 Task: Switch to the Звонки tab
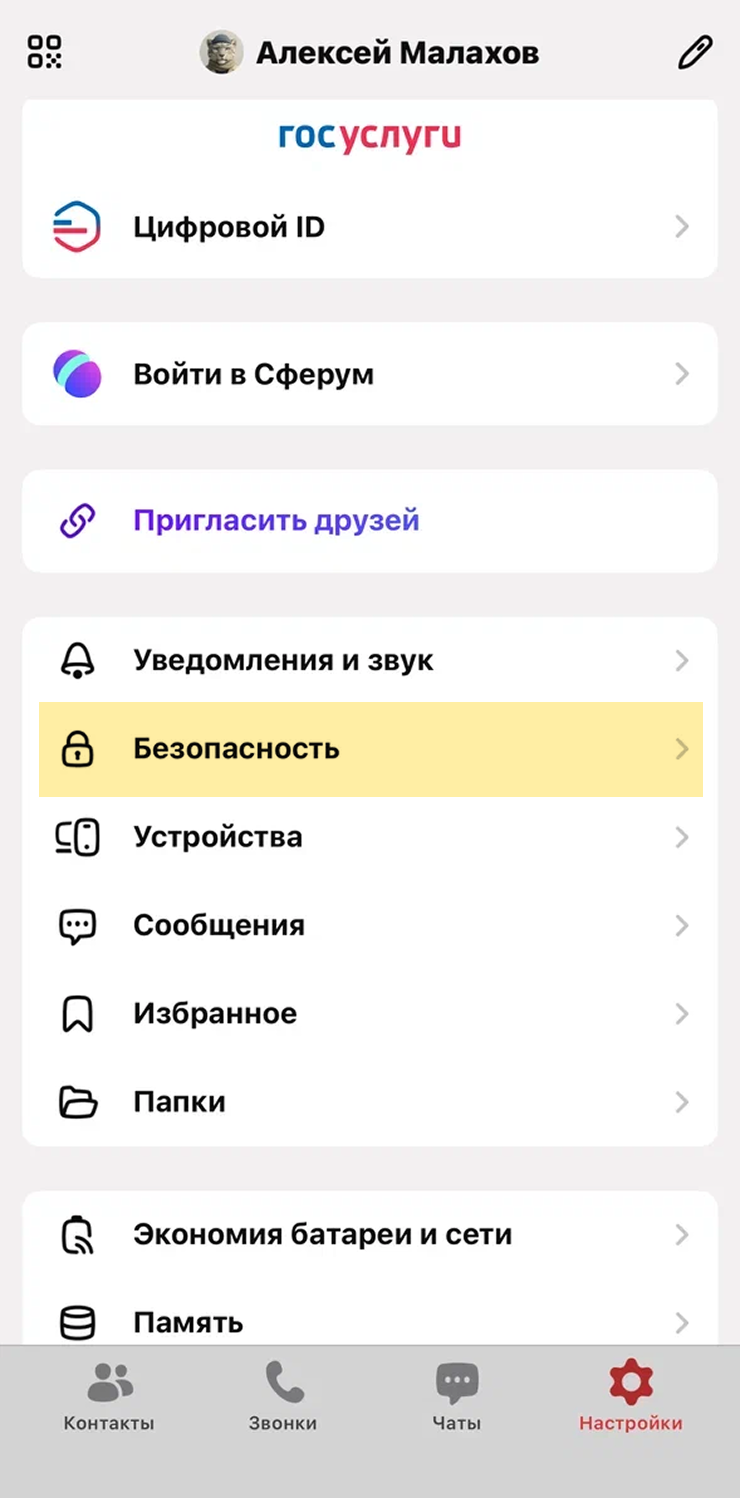pyautogui.click(x=283, y=1397)
